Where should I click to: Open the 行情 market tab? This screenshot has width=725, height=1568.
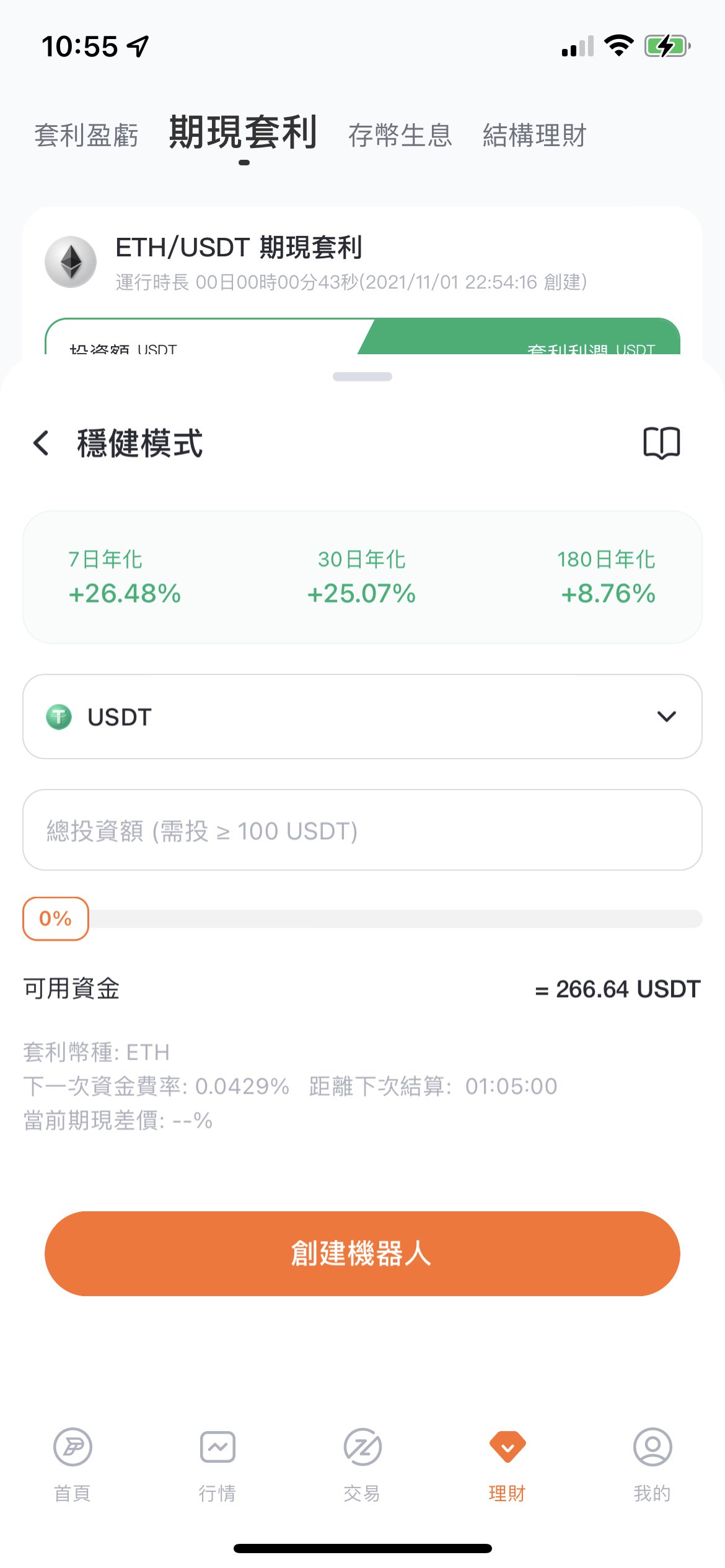217,1465
